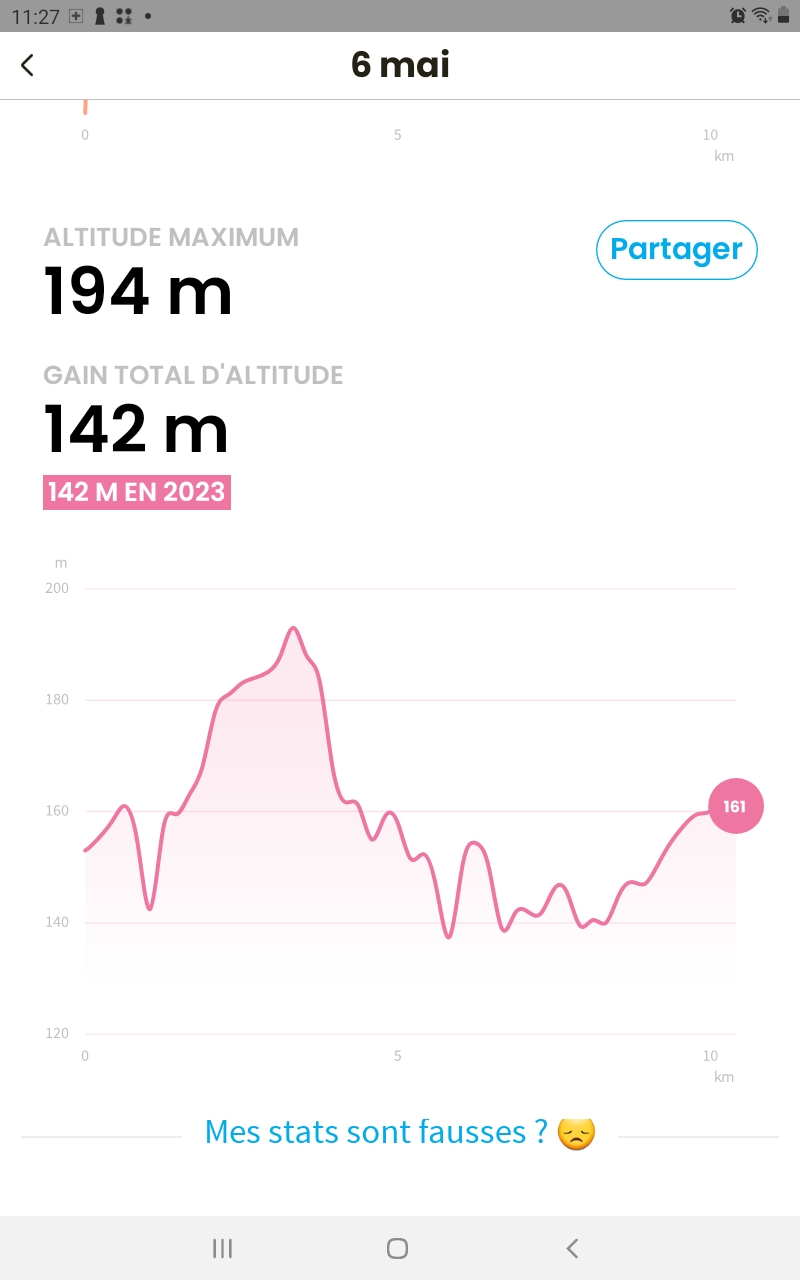Image resolution: width=800 pixels, height=1280 pixels.
Task: Open the recent apps view
Action: tap(222, 1248)
